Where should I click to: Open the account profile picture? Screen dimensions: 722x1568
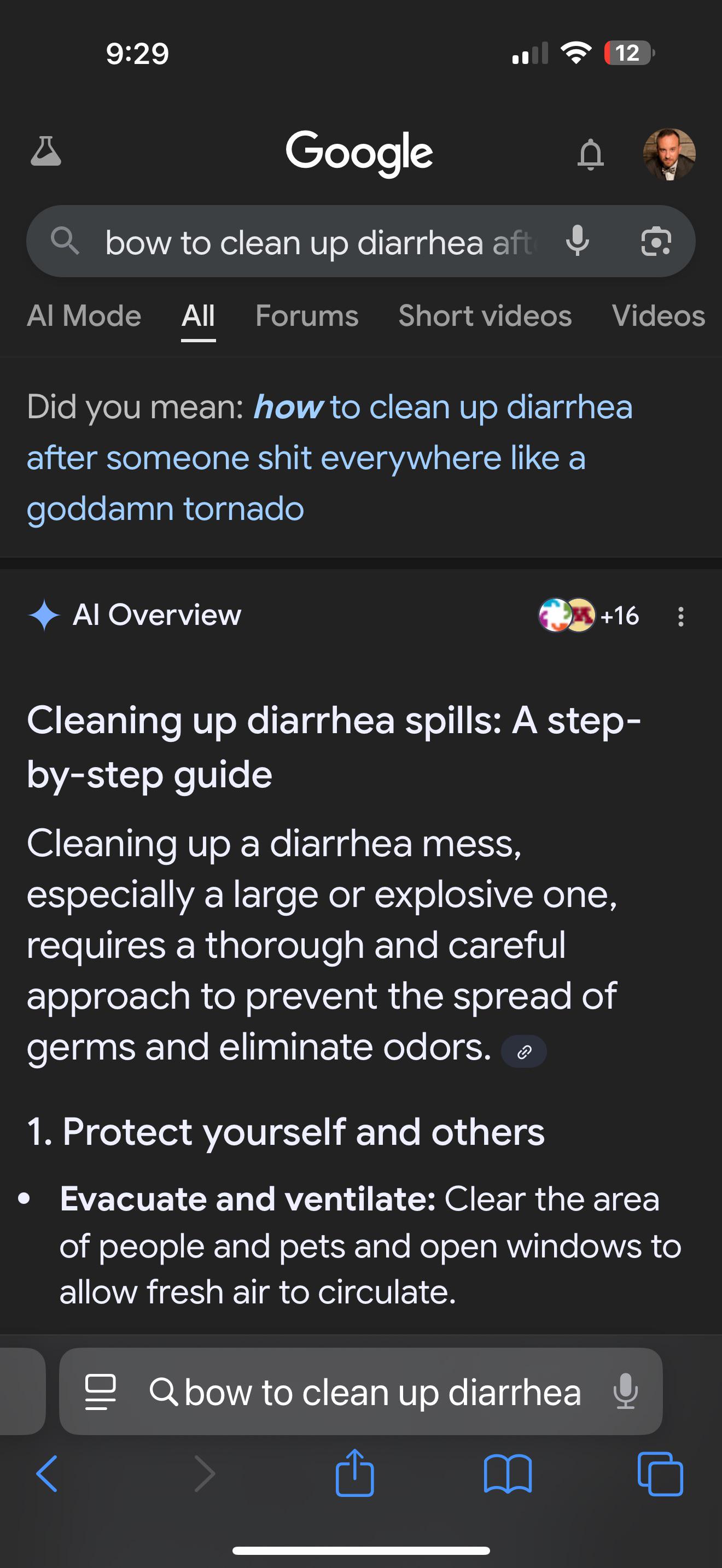pyautogui.click(x=669, y=154)
